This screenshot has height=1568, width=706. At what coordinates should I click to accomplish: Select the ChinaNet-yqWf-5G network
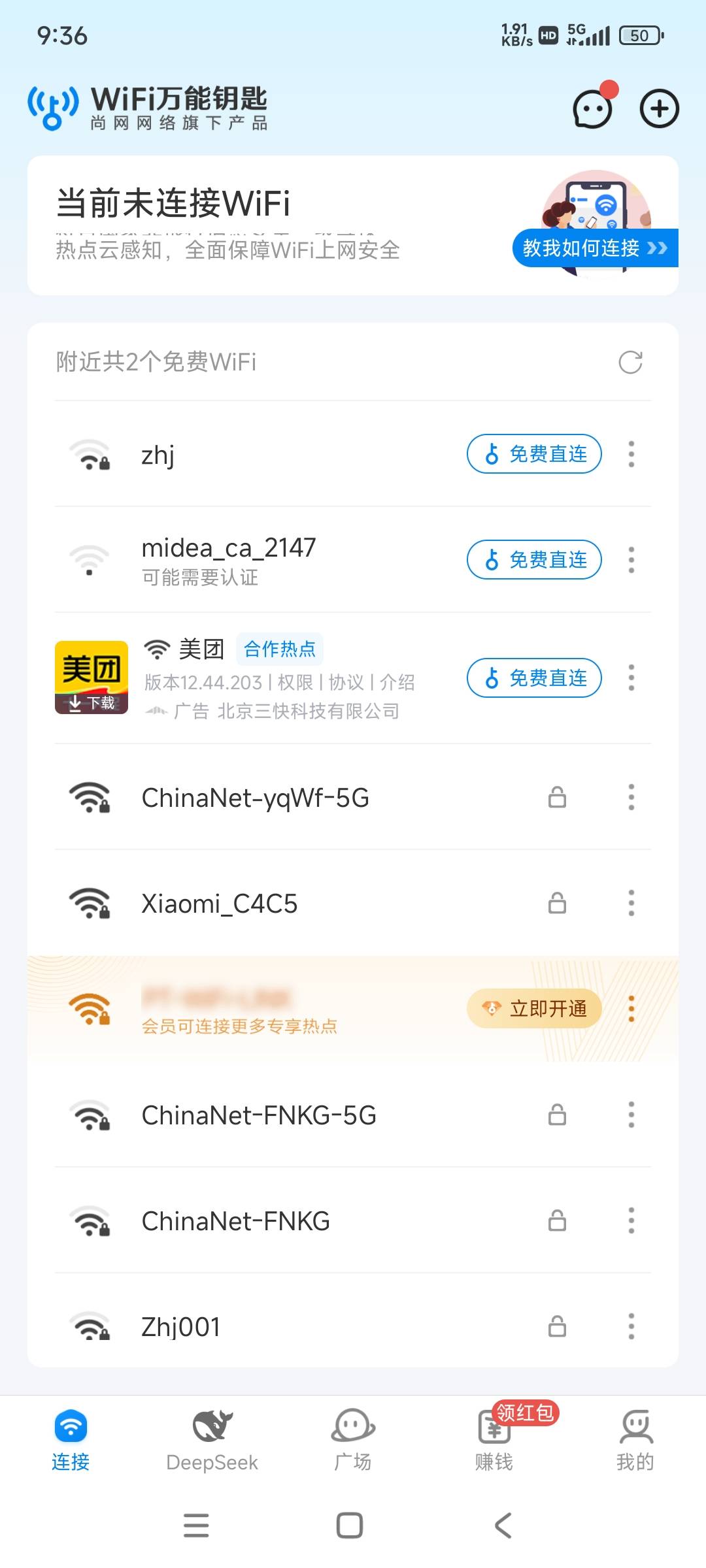[x=255, y=798]
